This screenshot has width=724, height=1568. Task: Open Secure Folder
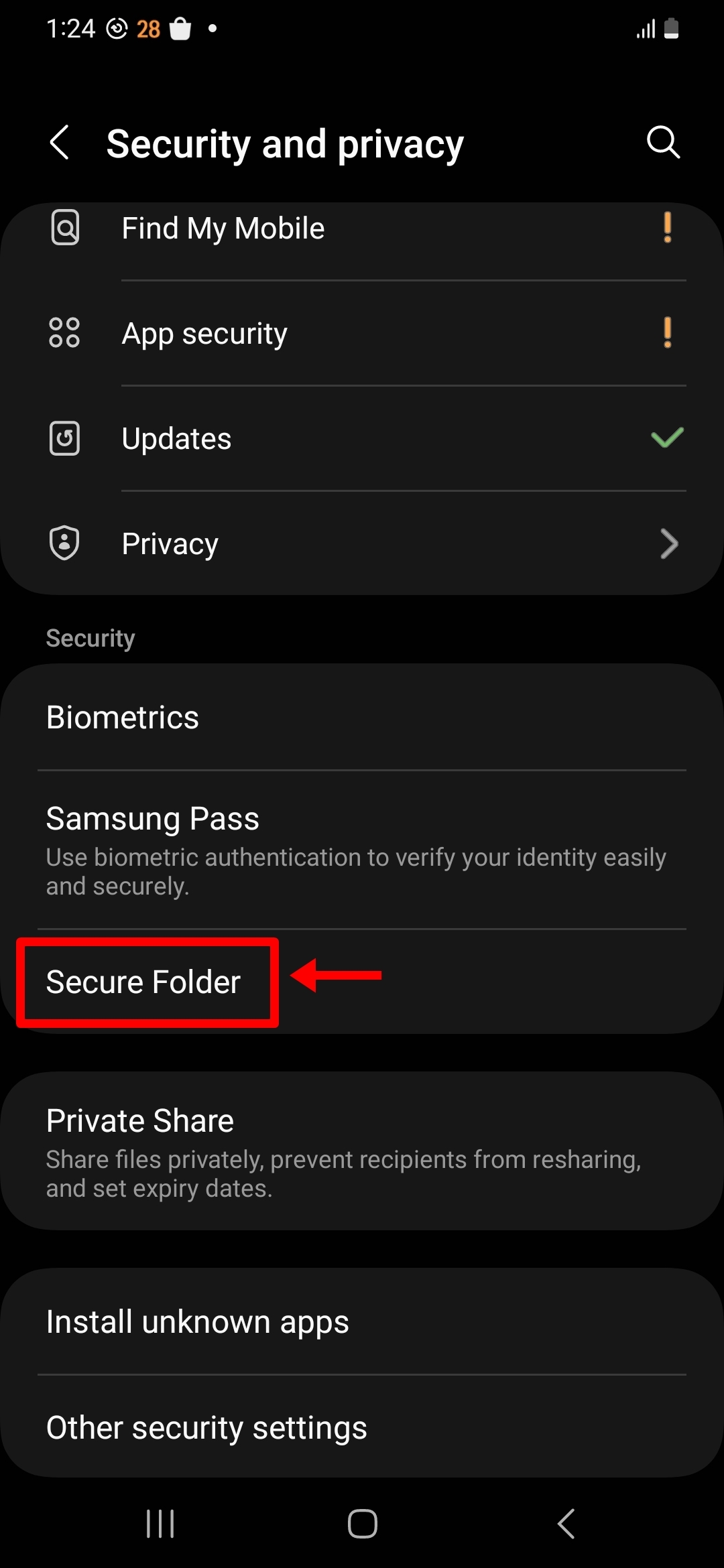(362, 982)
